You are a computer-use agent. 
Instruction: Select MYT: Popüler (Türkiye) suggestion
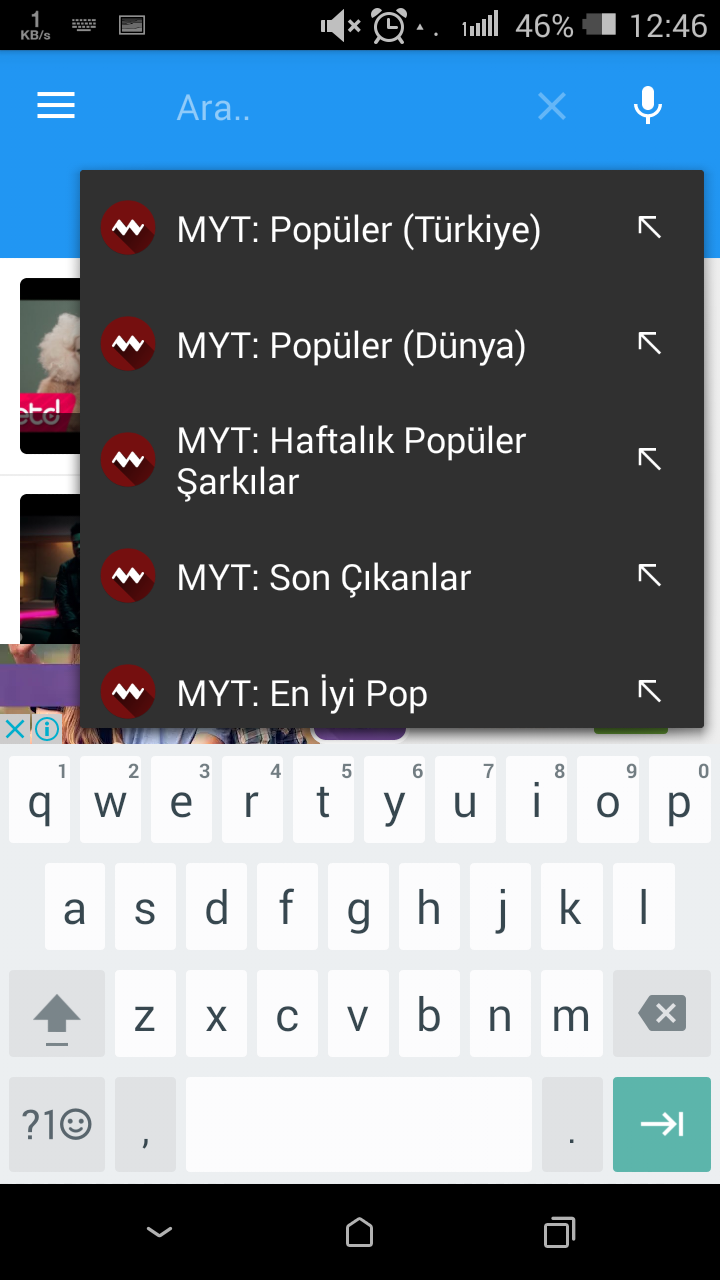[358, 230]
